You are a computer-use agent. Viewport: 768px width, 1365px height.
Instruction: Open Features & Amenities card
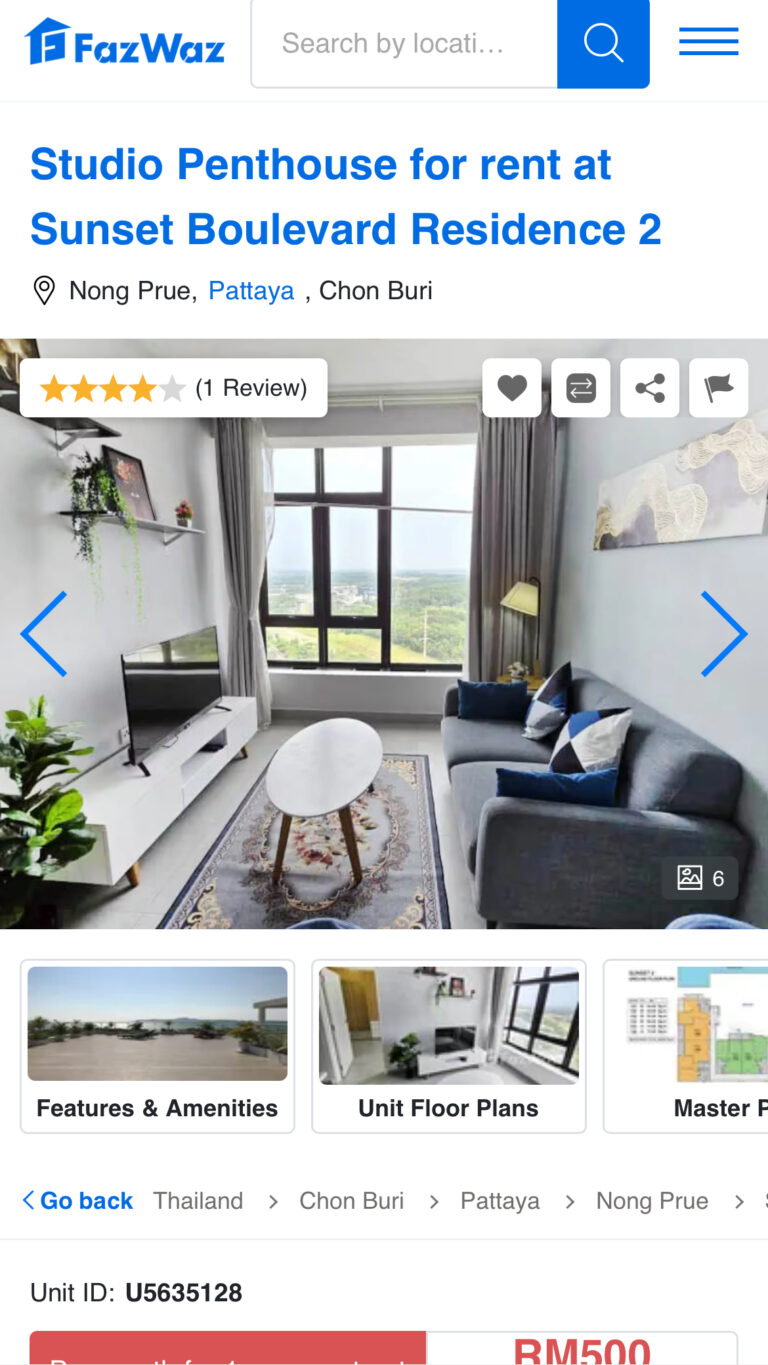pos(157,1046)
